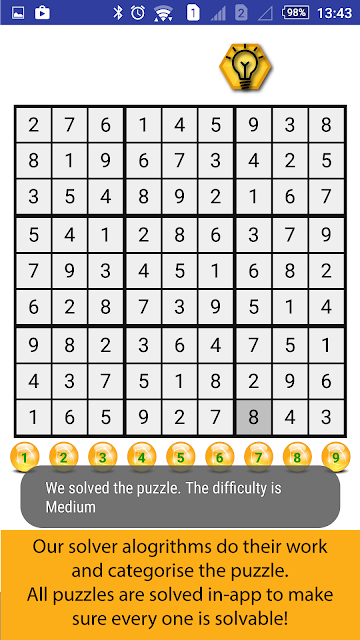Pick the number 3 ball
360x640 pixels.
102,457
